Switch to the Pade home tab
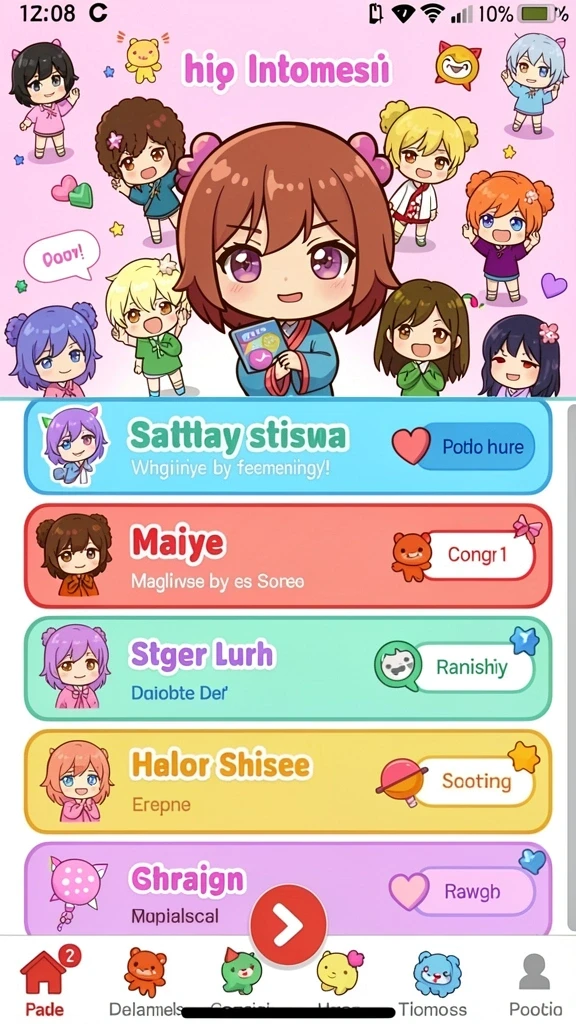The height and width of the screenshot is (1024, 576). 46,982
